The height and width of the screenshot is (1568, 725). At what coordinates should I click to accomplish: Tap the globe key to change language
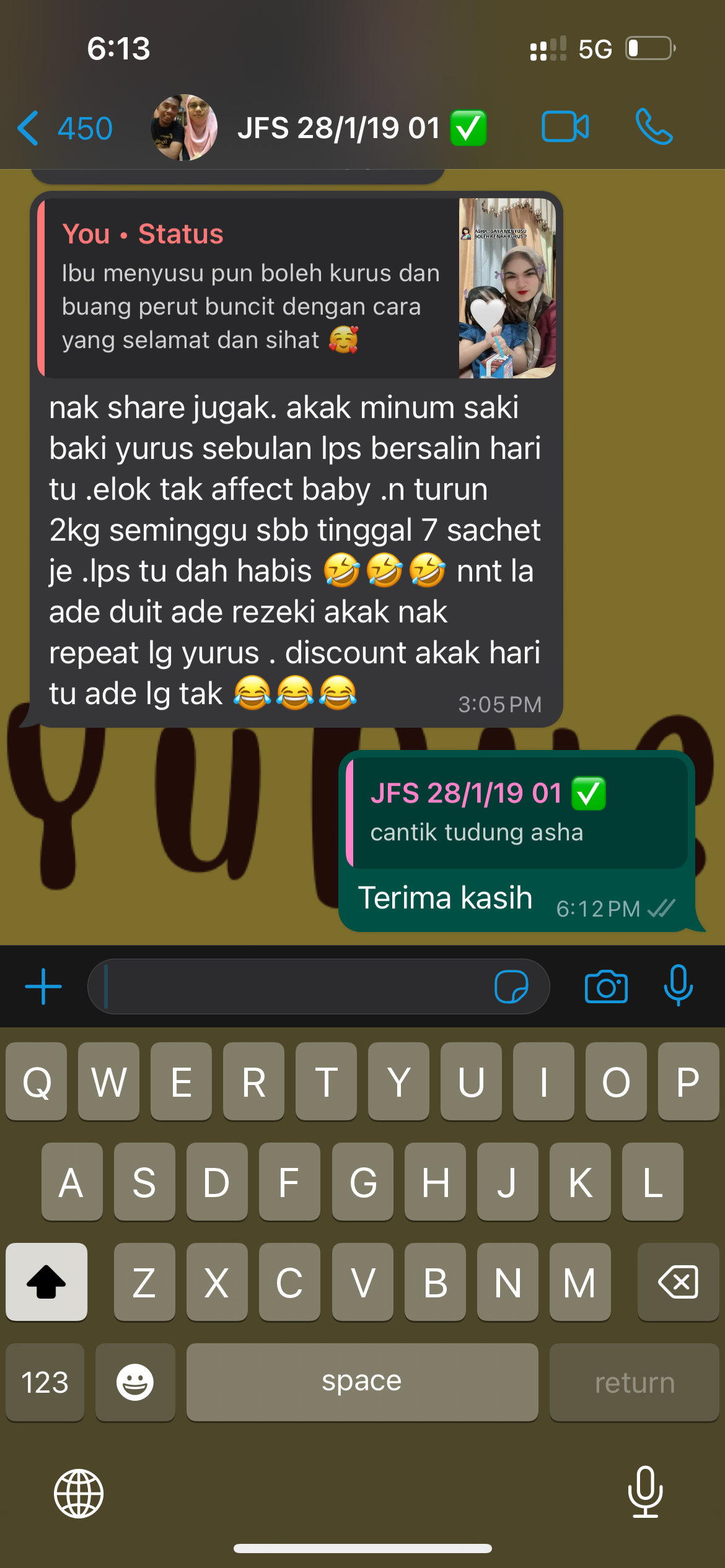pos(79,1494)
